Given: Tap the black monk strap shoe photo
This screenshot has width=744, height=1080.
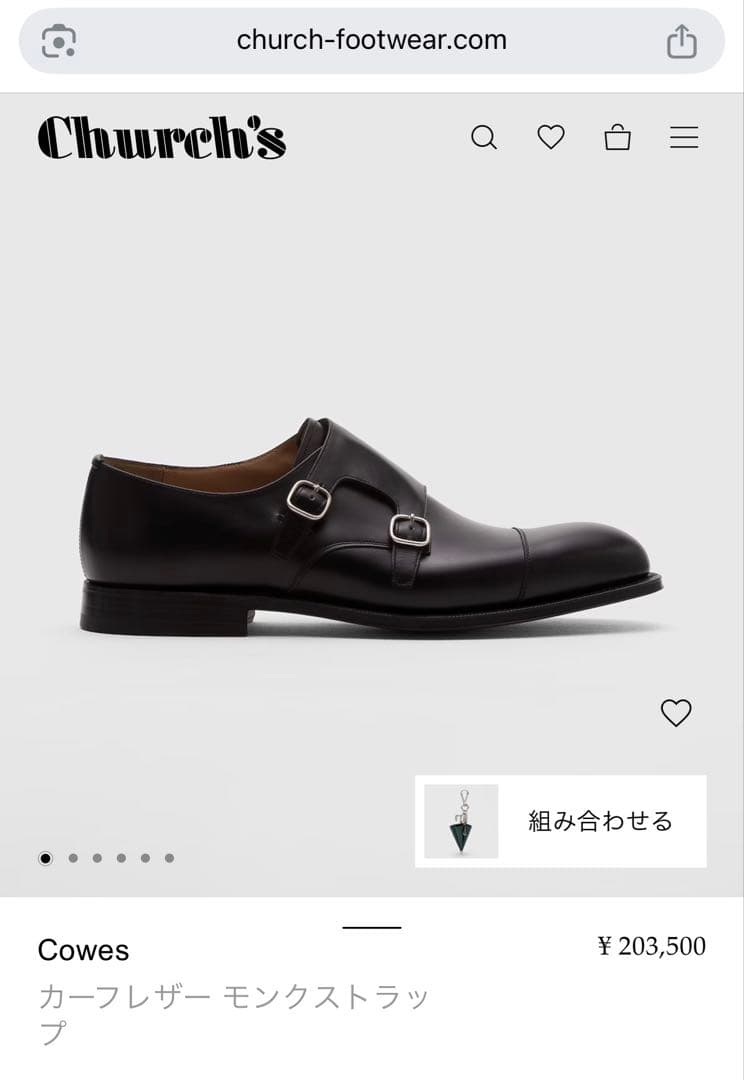Looking at the screenshot, I should (370, 520).
